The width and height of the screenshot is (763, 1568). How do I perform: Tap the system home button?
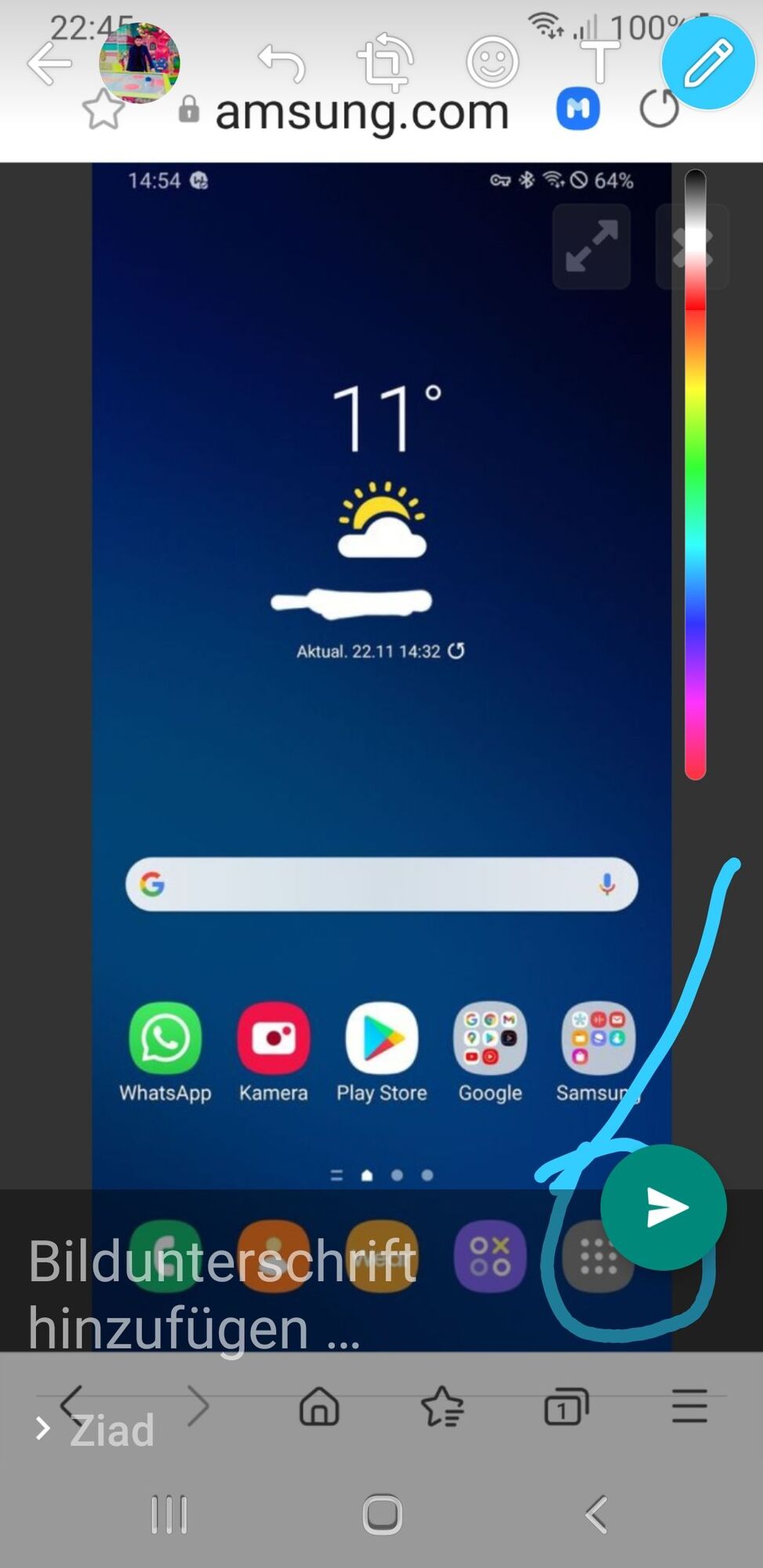tap(382, 1514)
